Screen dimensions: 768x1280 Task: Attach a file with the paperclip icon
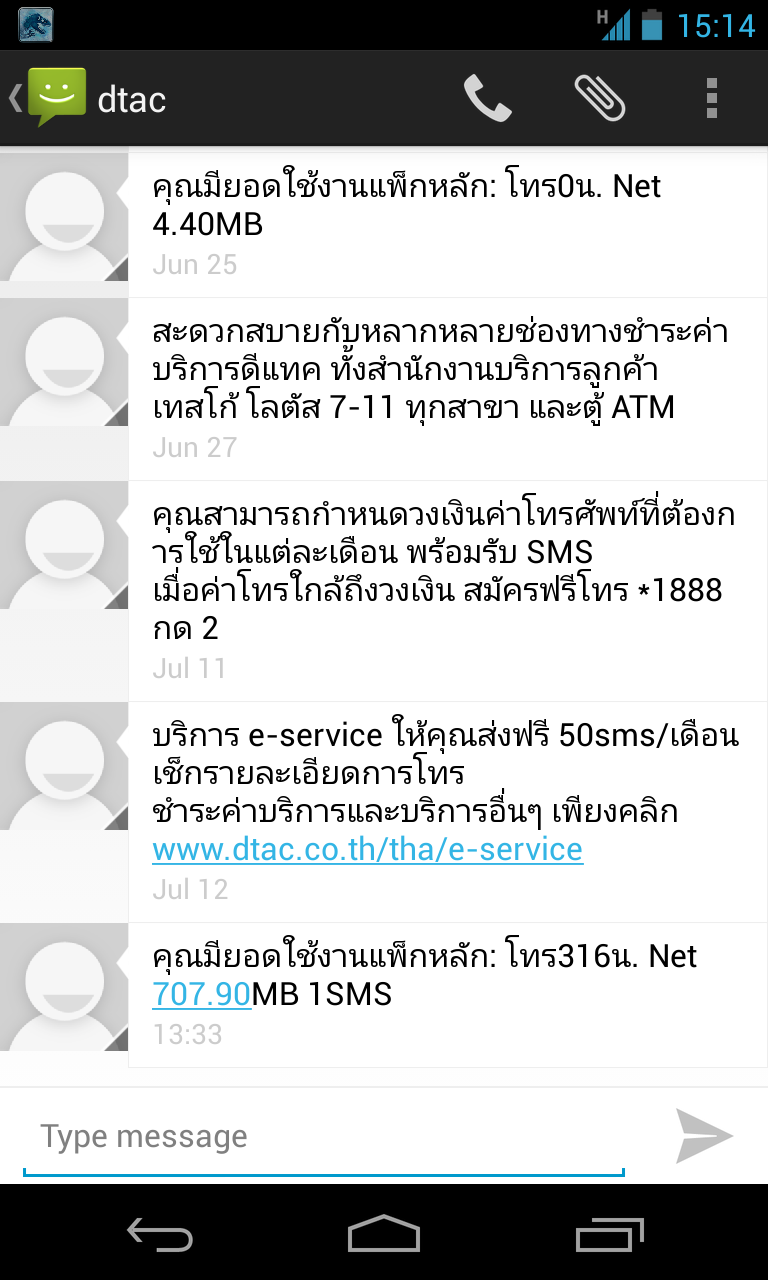[x=600, y=99]
